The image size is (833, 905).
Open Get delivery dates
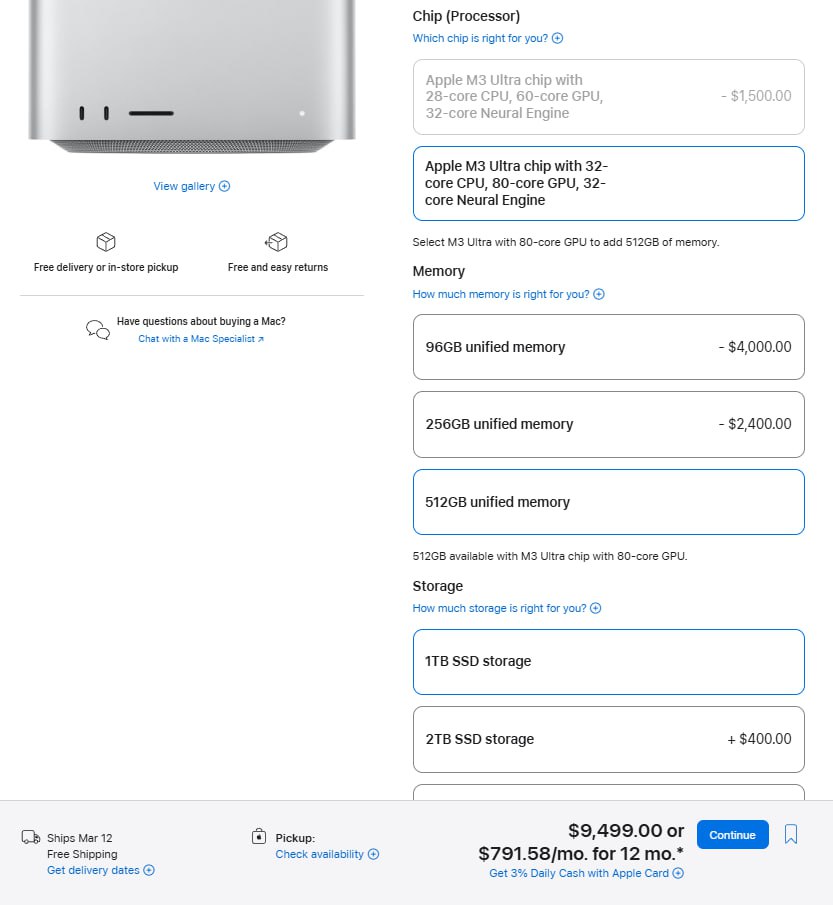tap(100, 870)
